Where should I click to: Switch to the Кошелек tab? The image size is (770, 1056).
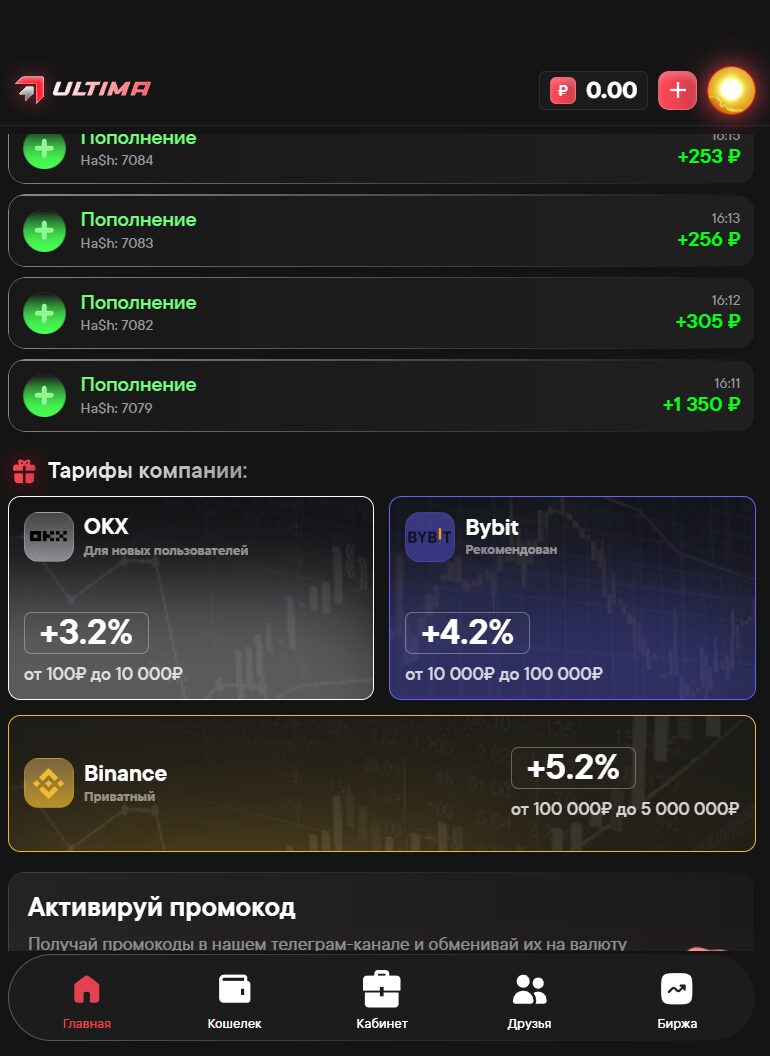click(234, 1002)
